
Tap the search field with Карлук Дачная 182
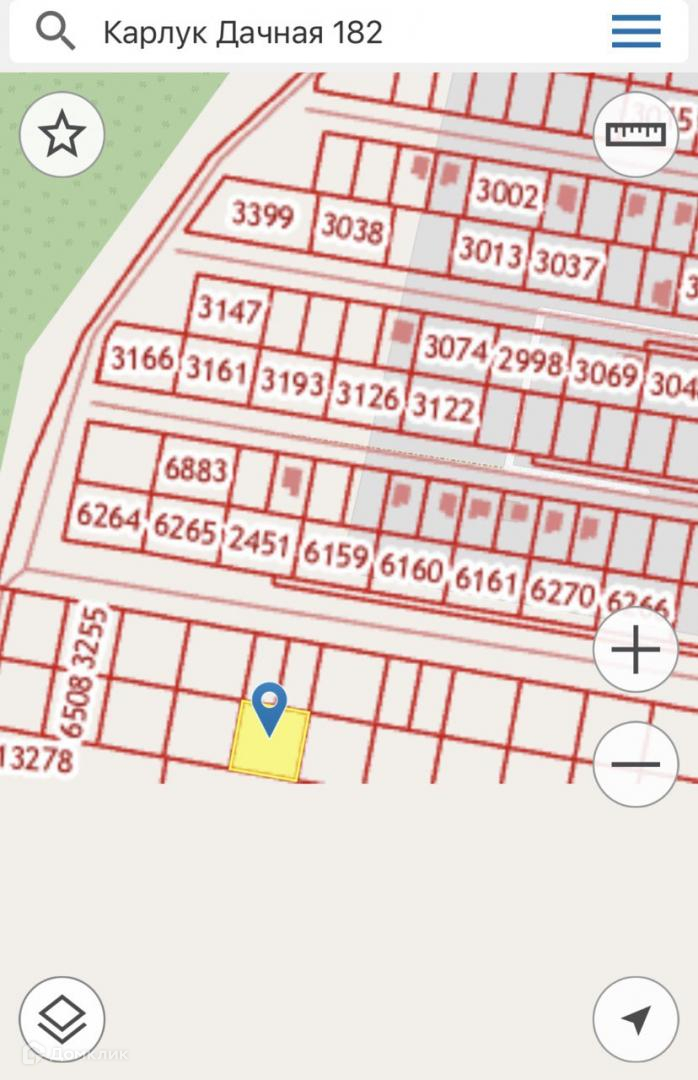pyautogui.click(x=300, y=33)
